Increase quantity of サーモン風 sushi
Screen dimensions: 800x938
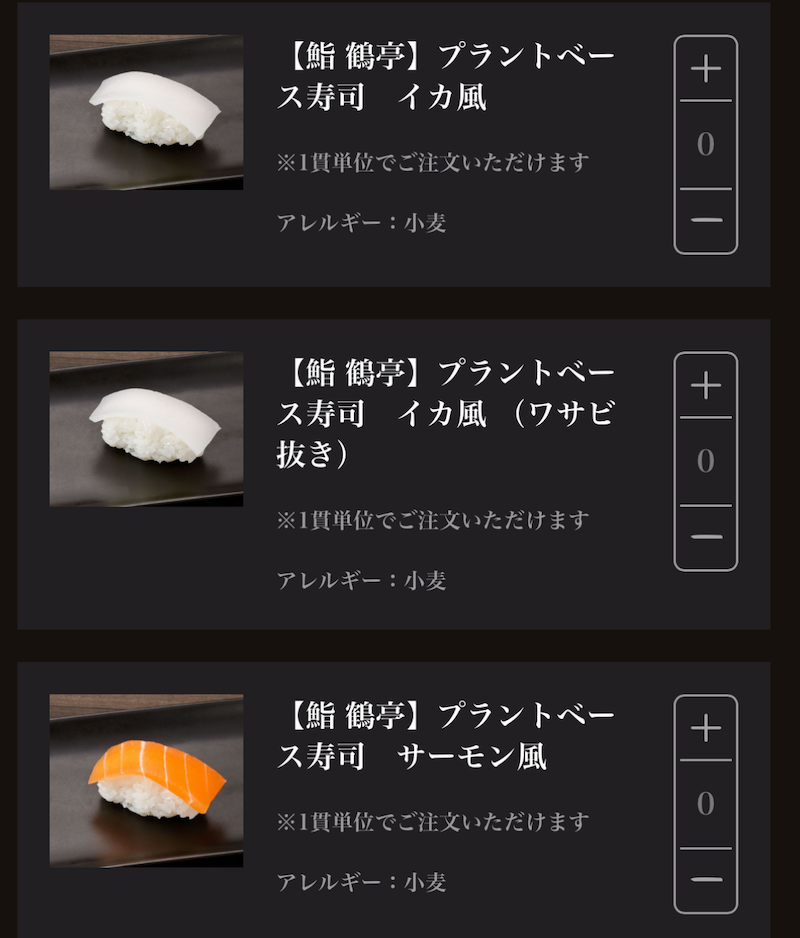(x=706, y=728)
